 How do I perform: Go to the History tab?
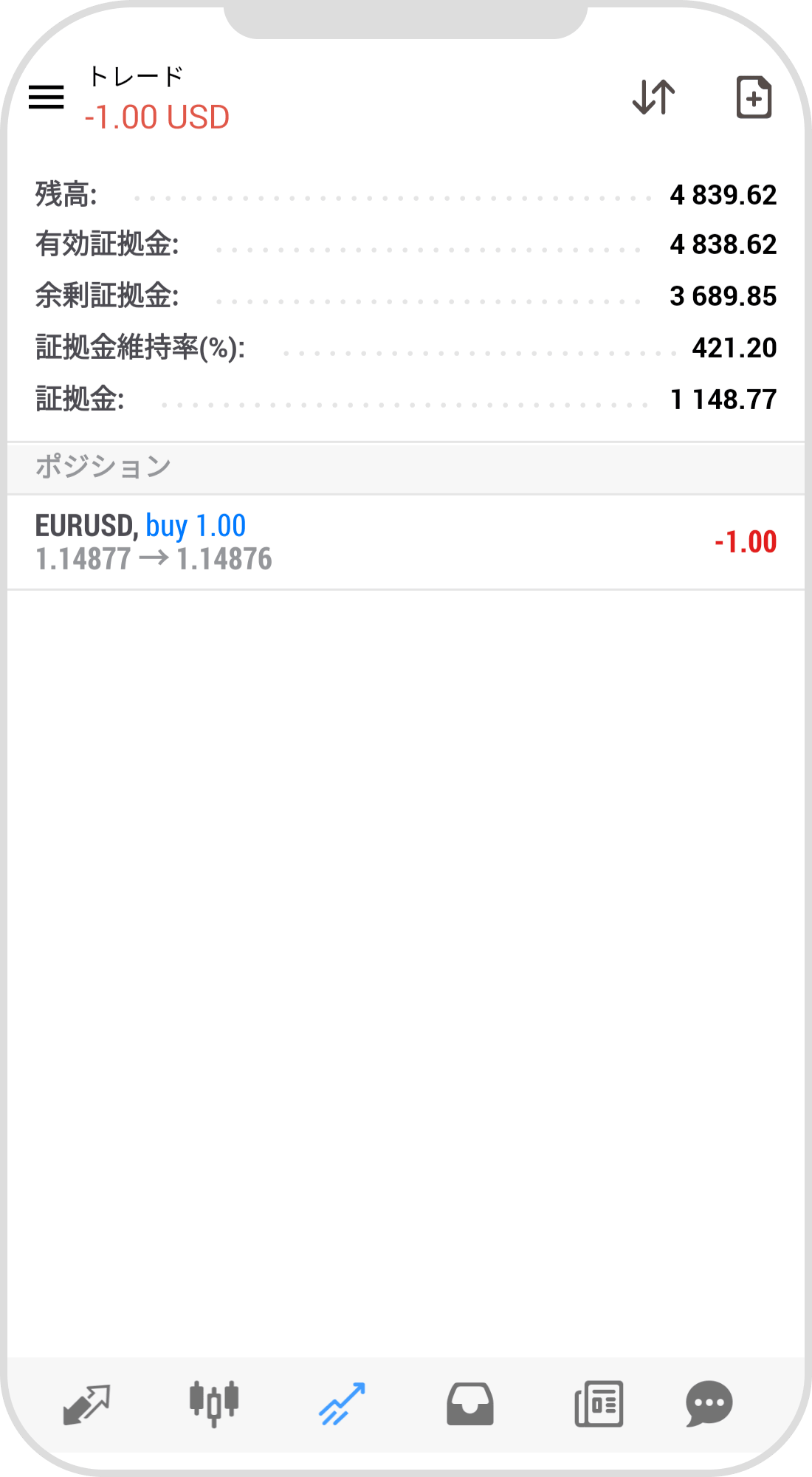click(469, 1403)
